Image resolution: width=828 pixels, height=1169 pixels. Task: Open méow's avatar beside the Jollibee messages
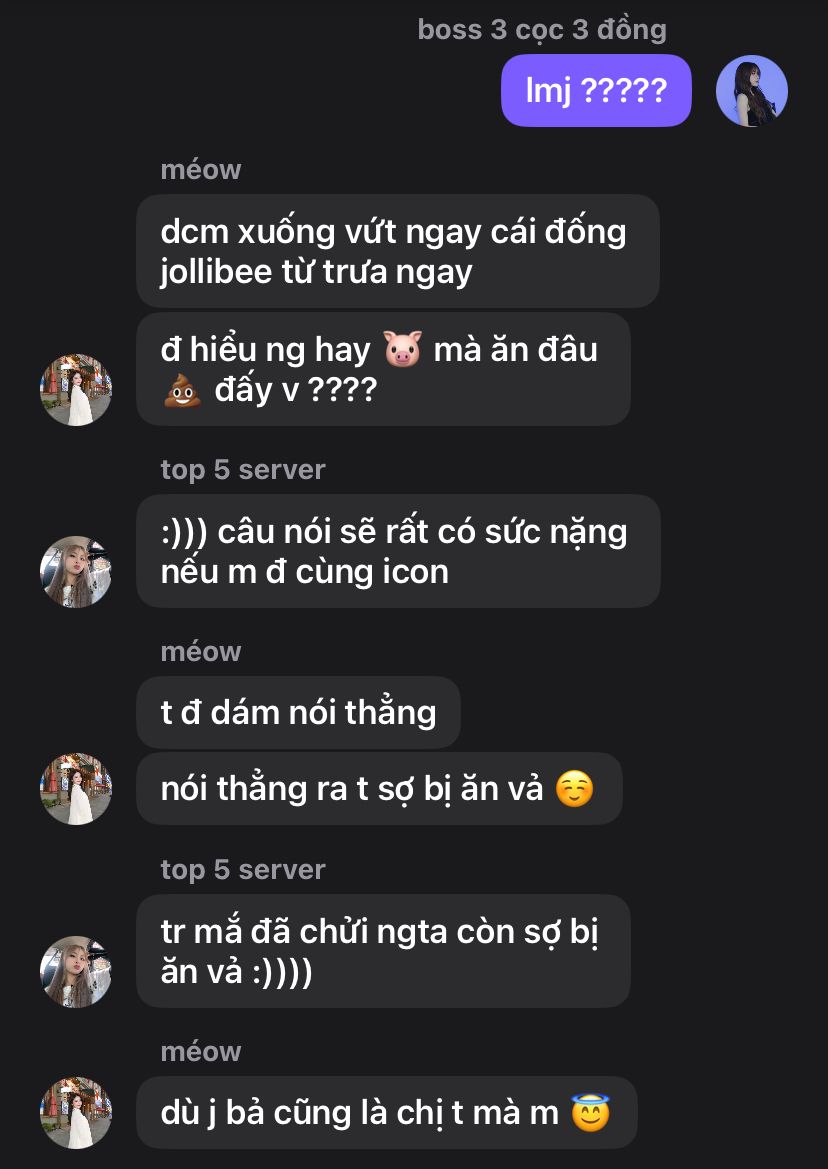[x=75, y=390]
